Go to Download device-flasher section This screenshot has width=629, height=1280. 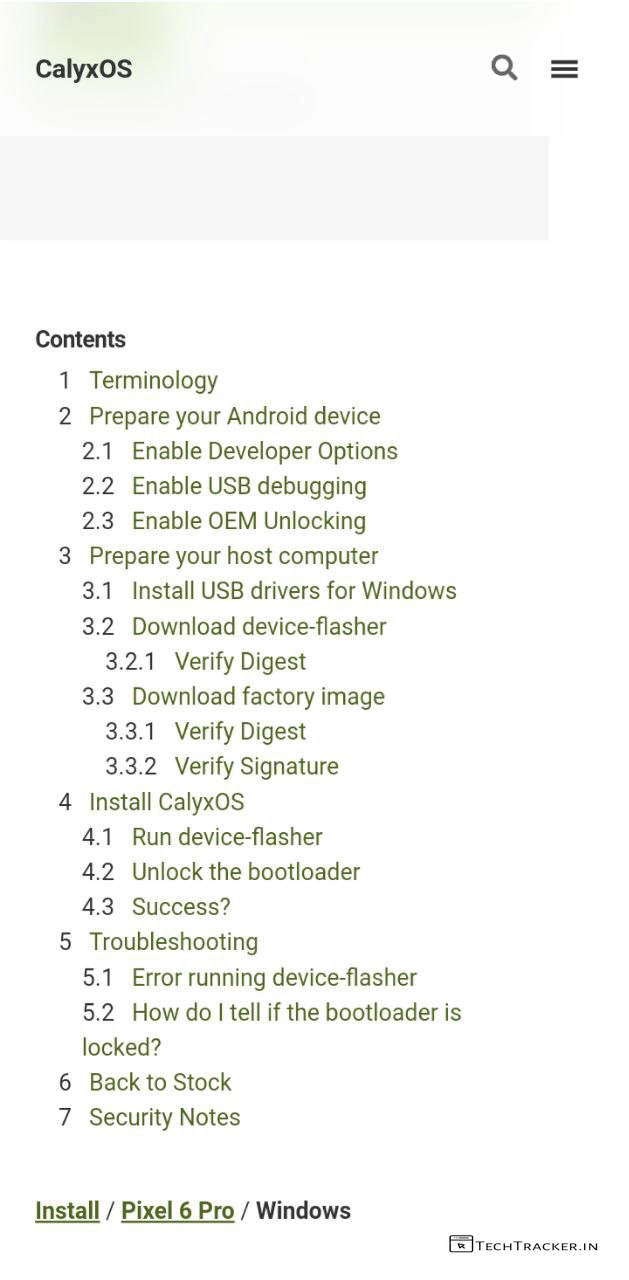click(259, 626)
